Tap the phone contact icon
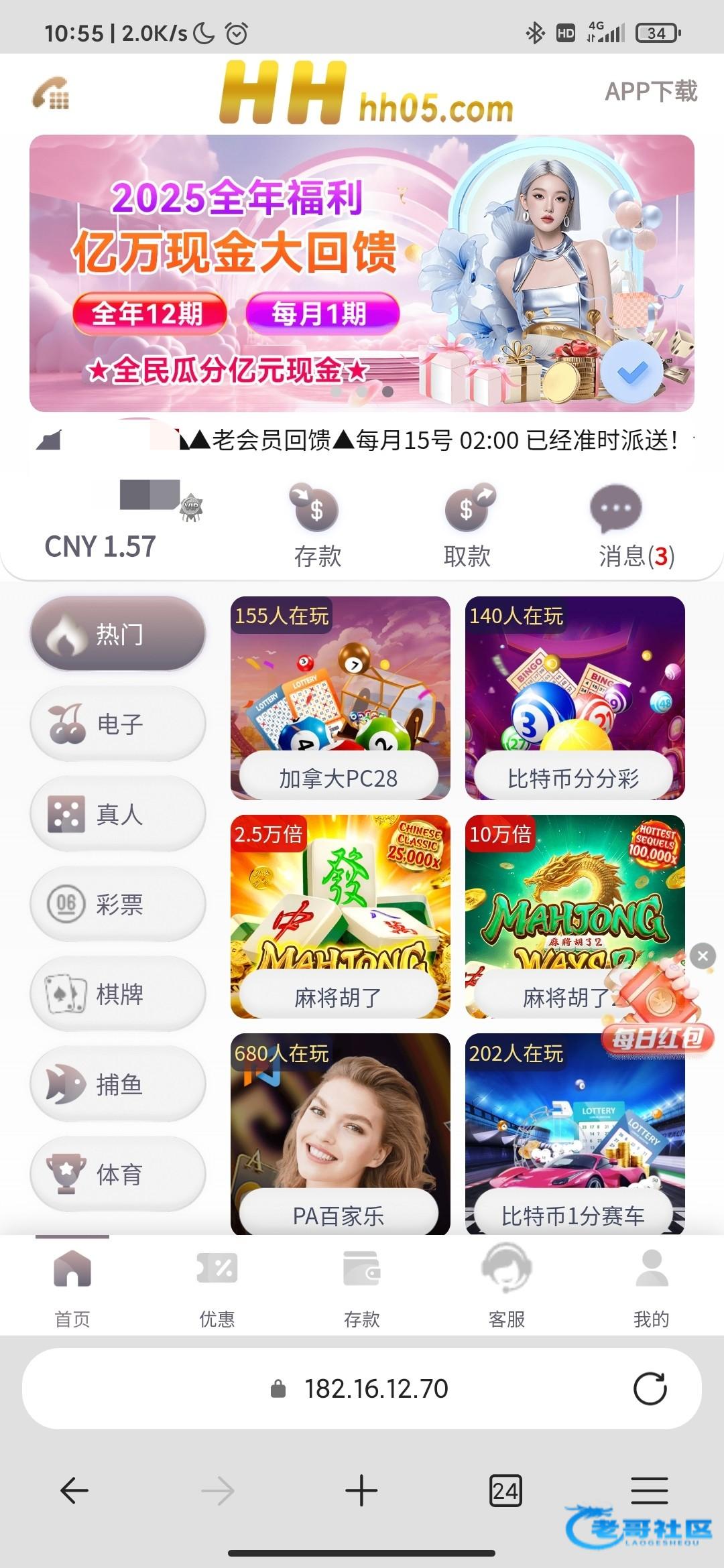 click(x=51, y=93)
